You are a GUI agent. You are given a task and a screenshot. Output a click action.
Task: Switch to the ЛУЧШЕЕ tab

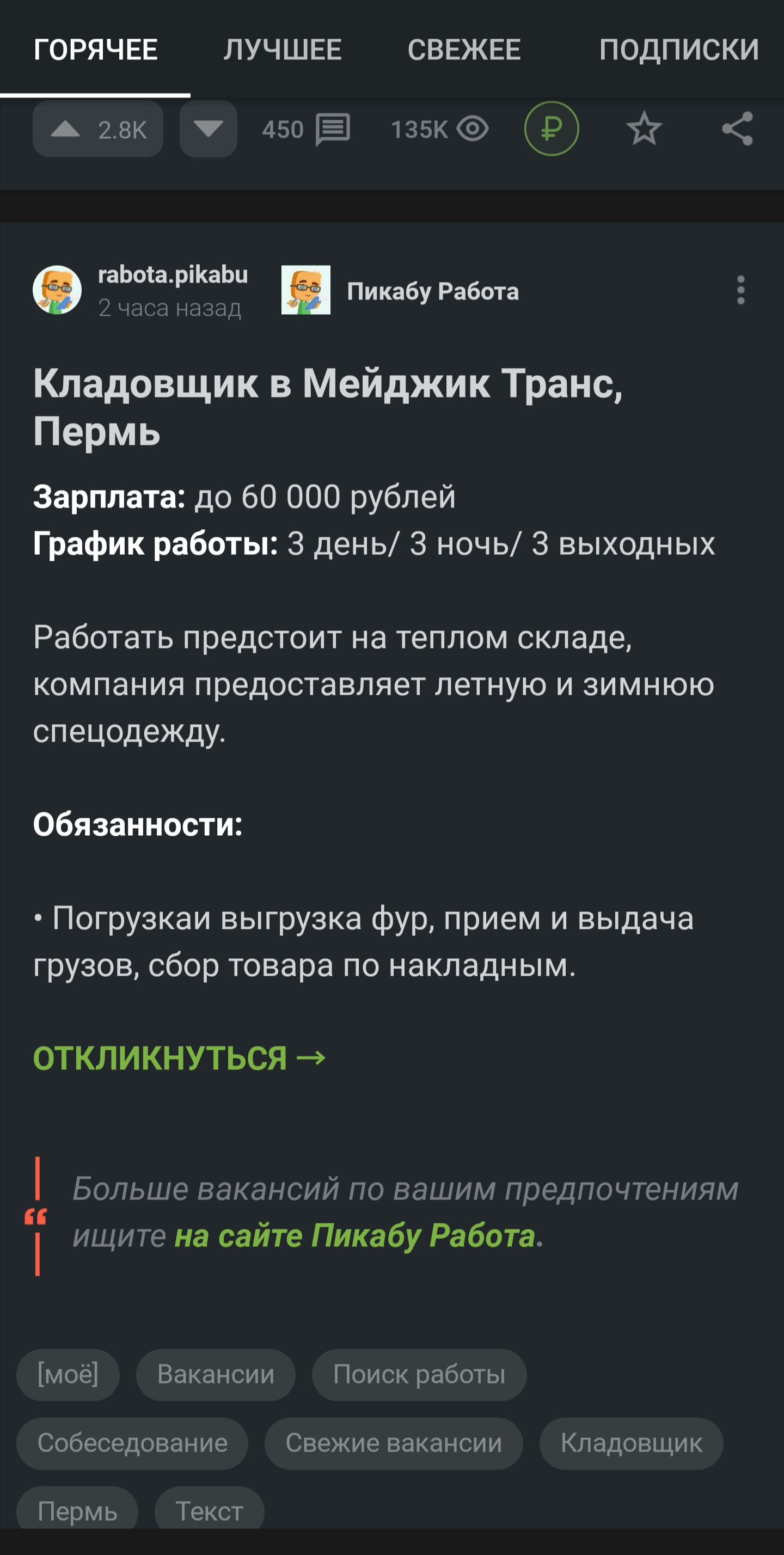tap(283, 50)
